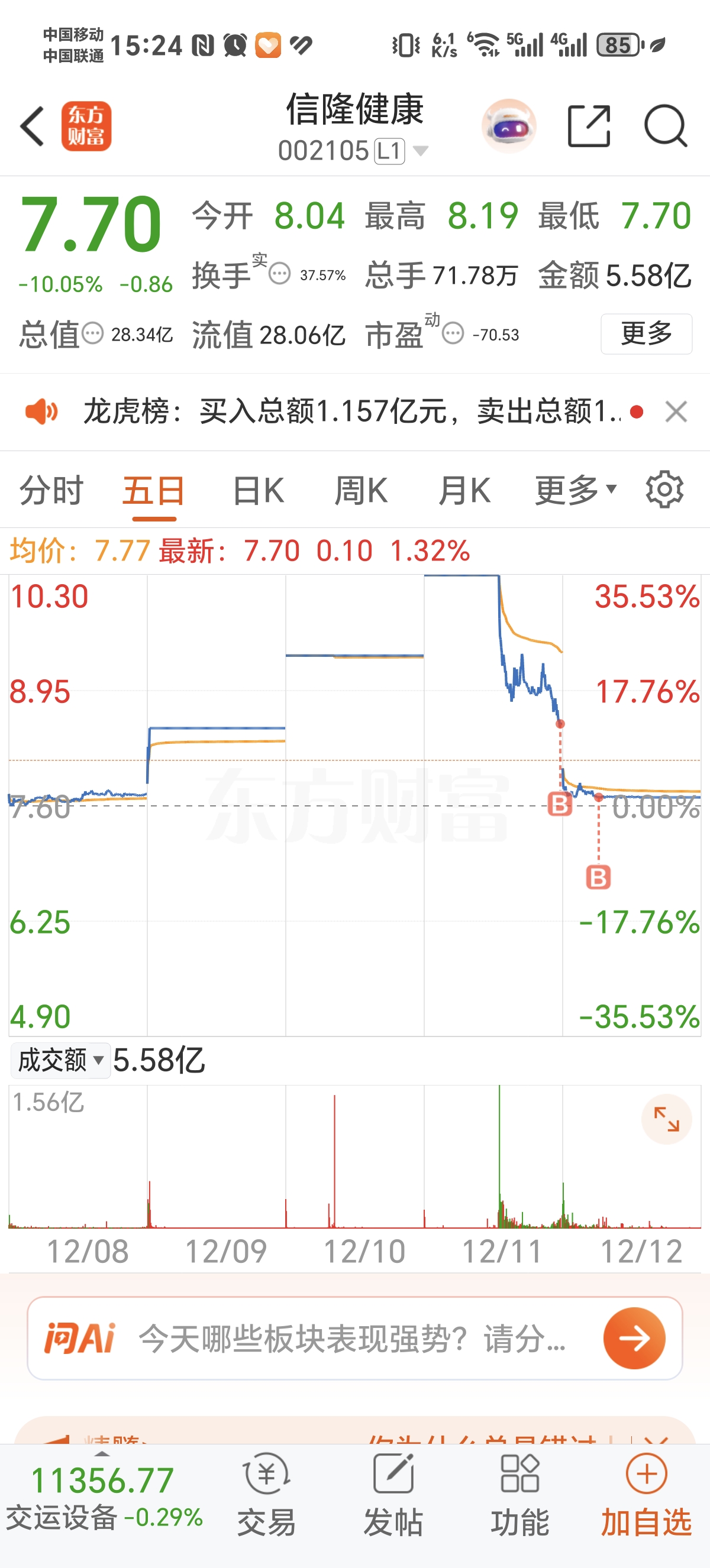Switch to the 月K chart tab
710x1568 pixels.
point(464,491)
